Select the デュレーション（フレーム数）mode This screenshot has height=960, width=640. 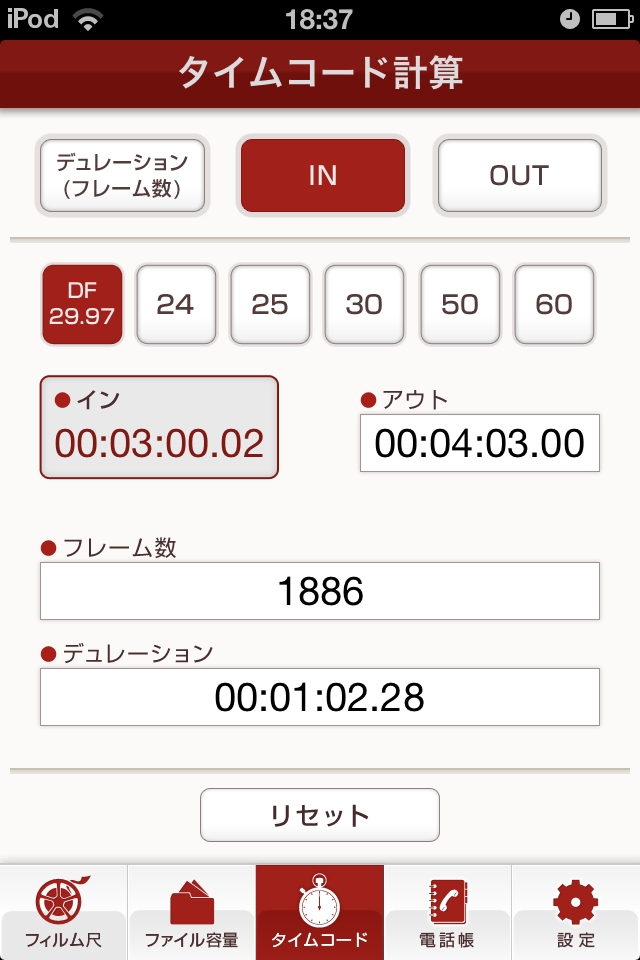coord(121,176)
